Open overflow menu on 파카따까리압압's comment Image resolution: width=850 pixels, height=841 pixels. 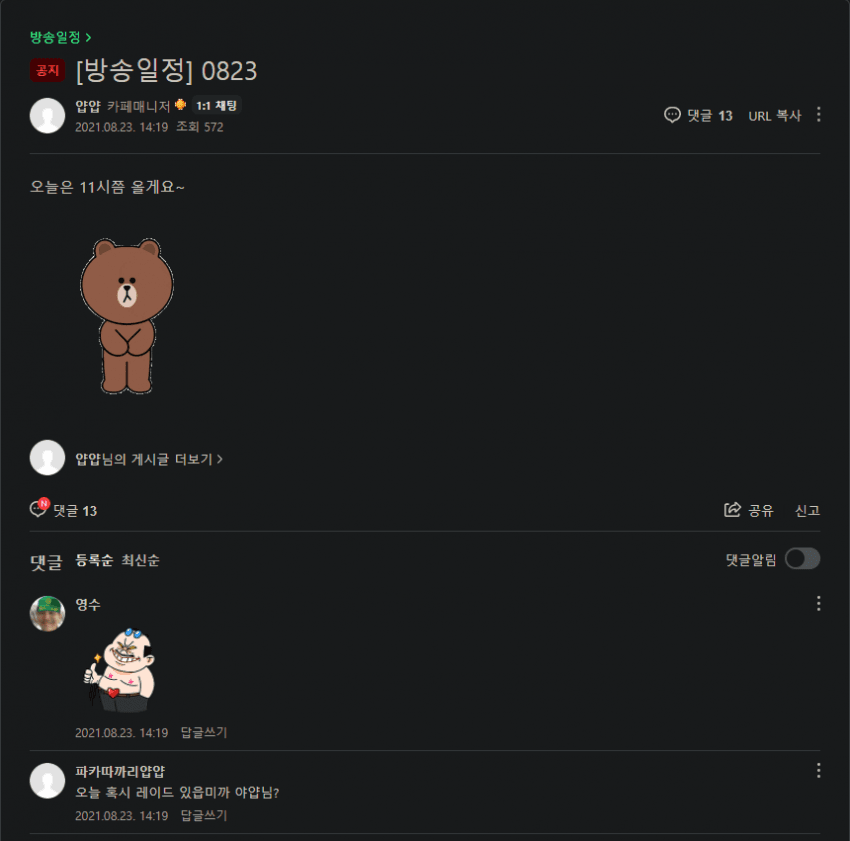coord(818,770)
